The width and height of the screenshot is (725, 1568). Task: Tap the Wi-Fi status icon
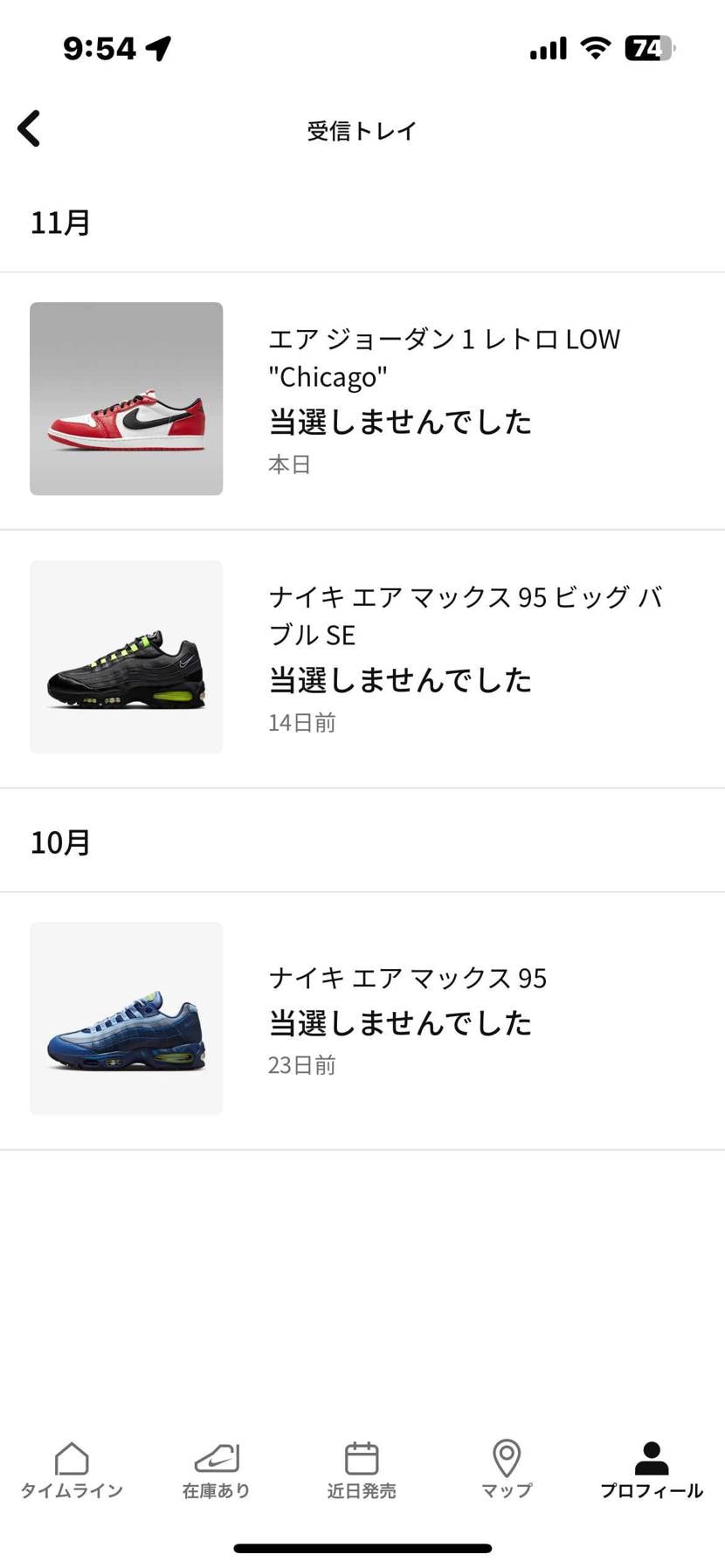coord(594,48)
